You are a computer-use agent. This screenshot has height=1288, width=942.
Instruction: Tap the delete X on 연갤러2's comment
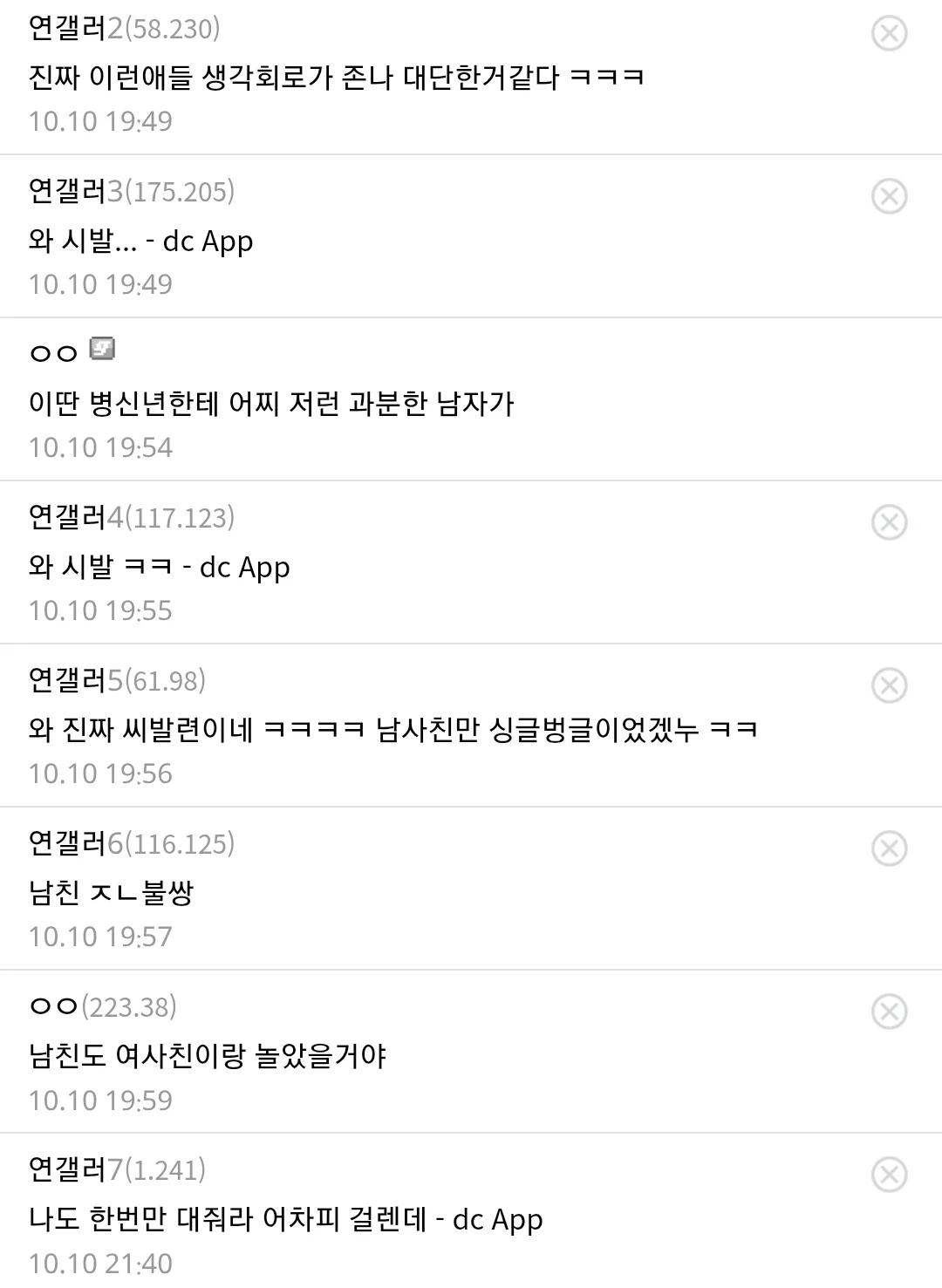pos(889,34)
